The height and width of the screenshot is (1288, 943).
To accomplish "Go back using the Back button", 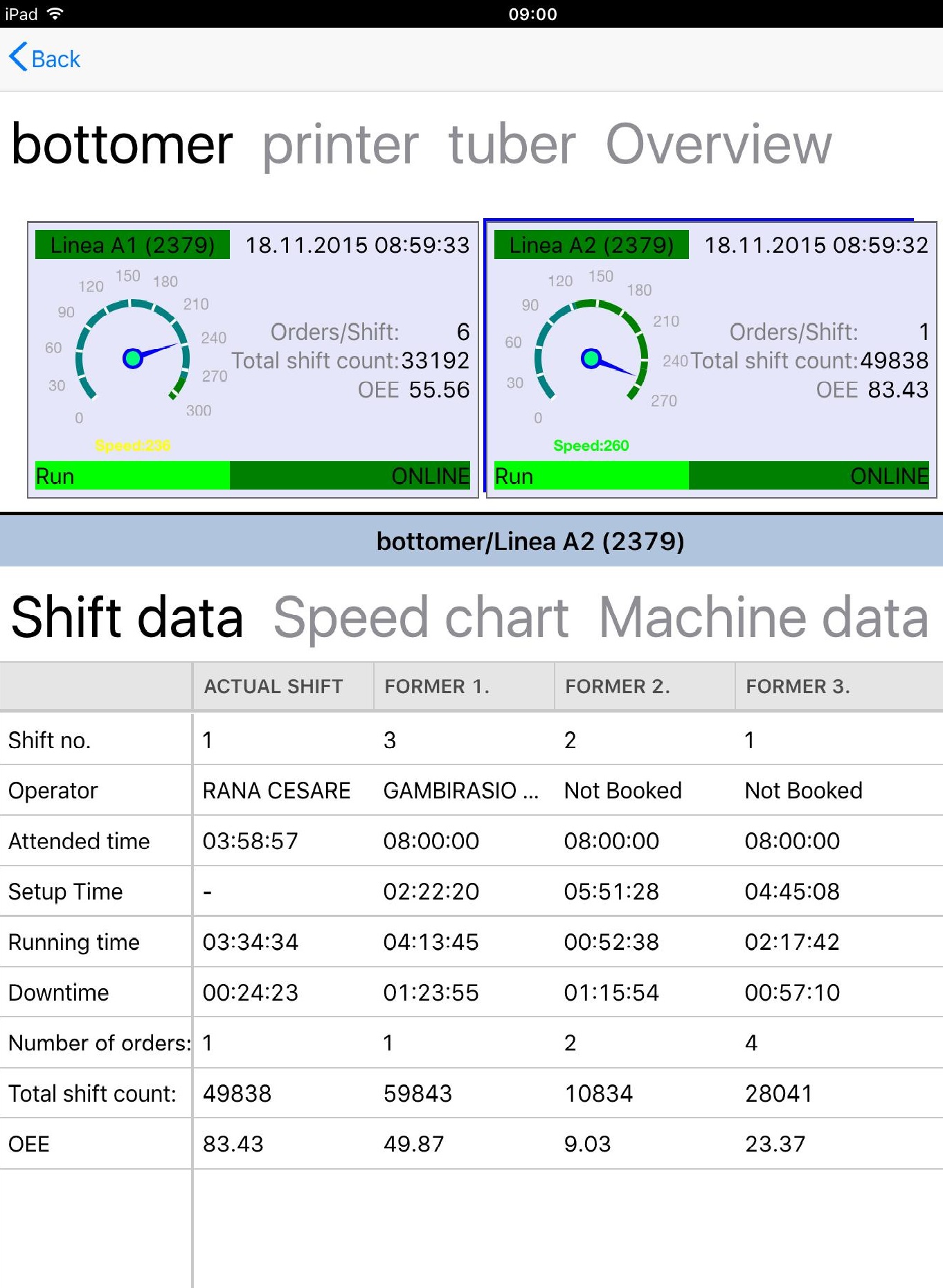I will pos(45,59).
